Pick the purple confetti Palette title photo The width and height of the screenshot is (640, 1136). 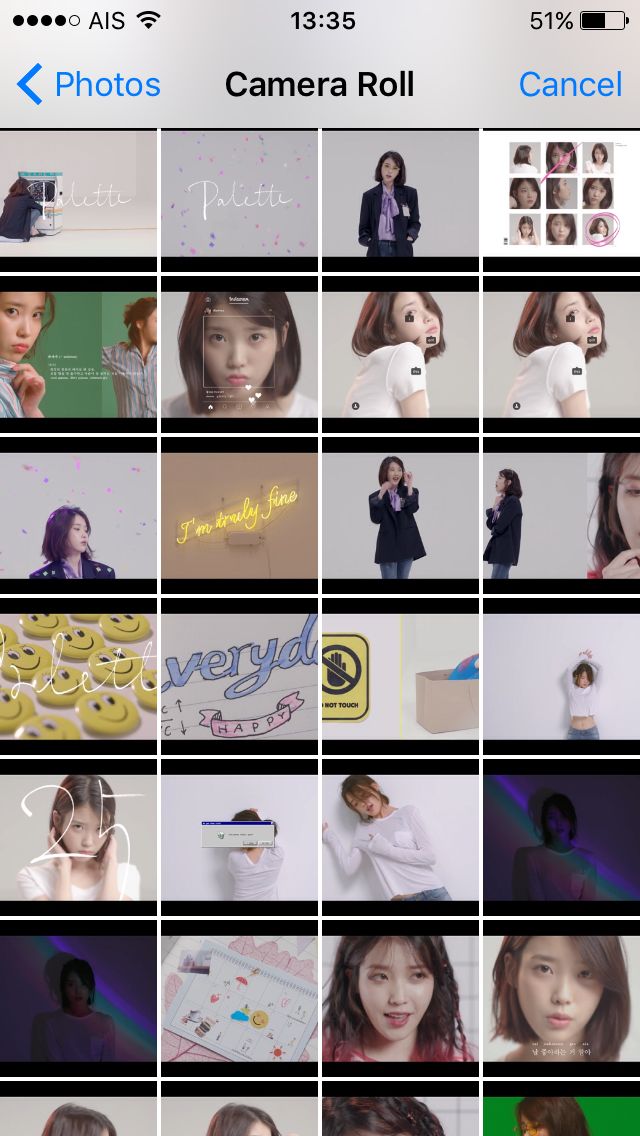click(239, 194)
